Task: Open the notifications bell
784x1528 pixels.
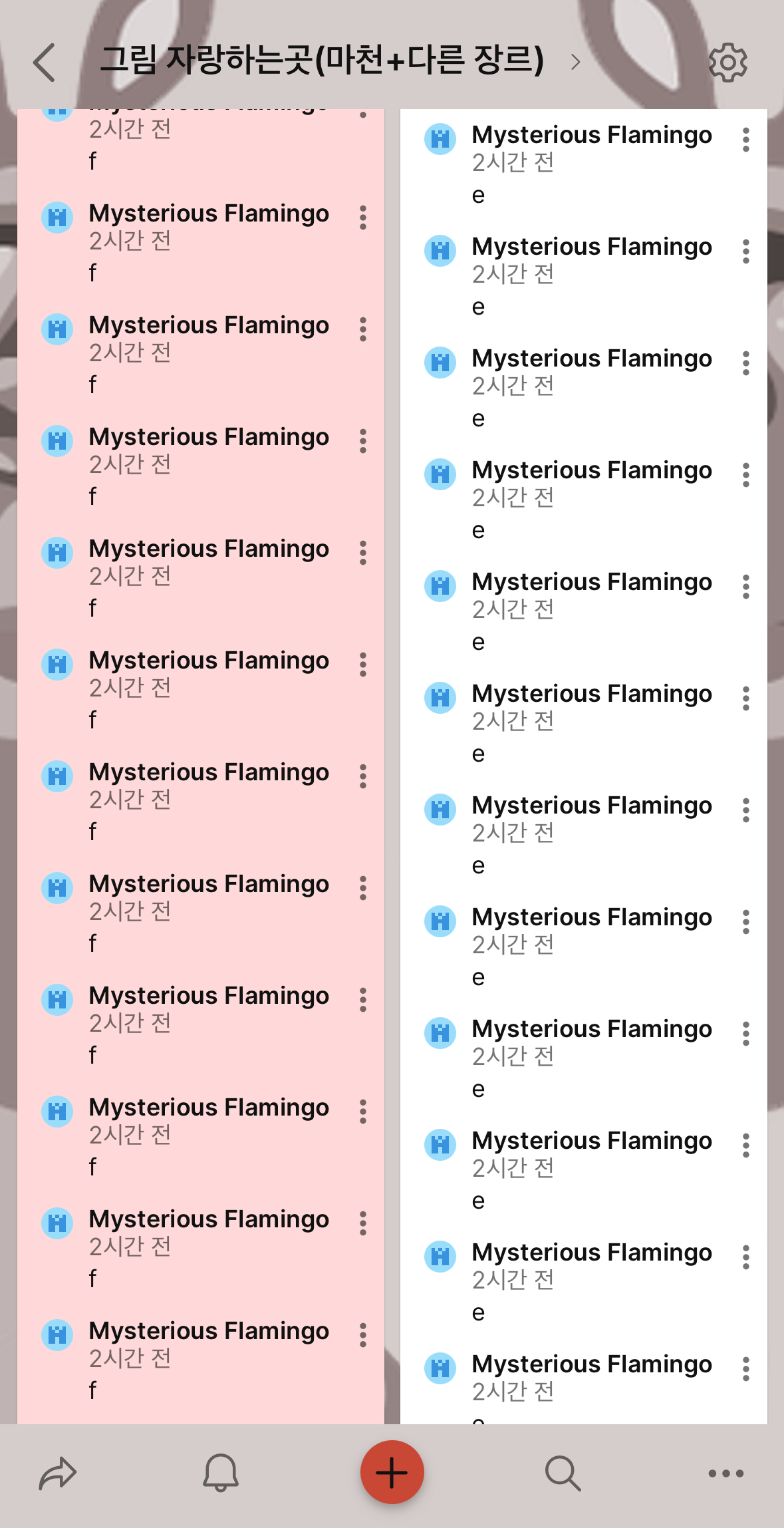Action: click(220, 1473)
